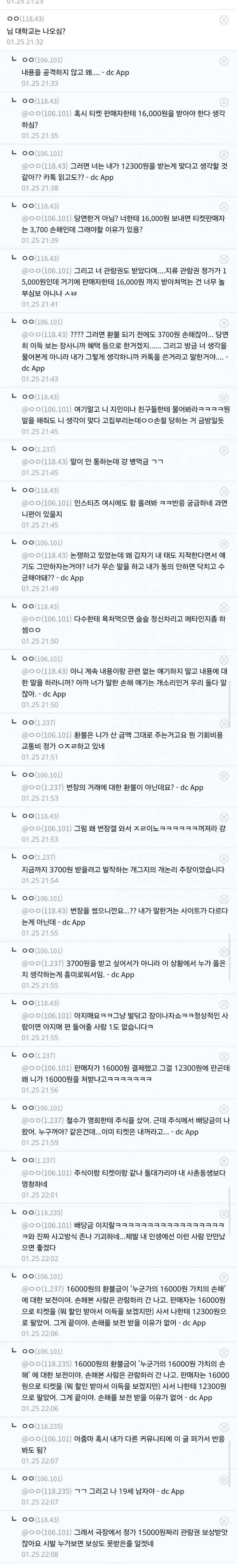Screen dimensions: 237x1568
Task: Delete the 21:51 reply about 환불
Action: pyautogui.click(x=224, y=723)
